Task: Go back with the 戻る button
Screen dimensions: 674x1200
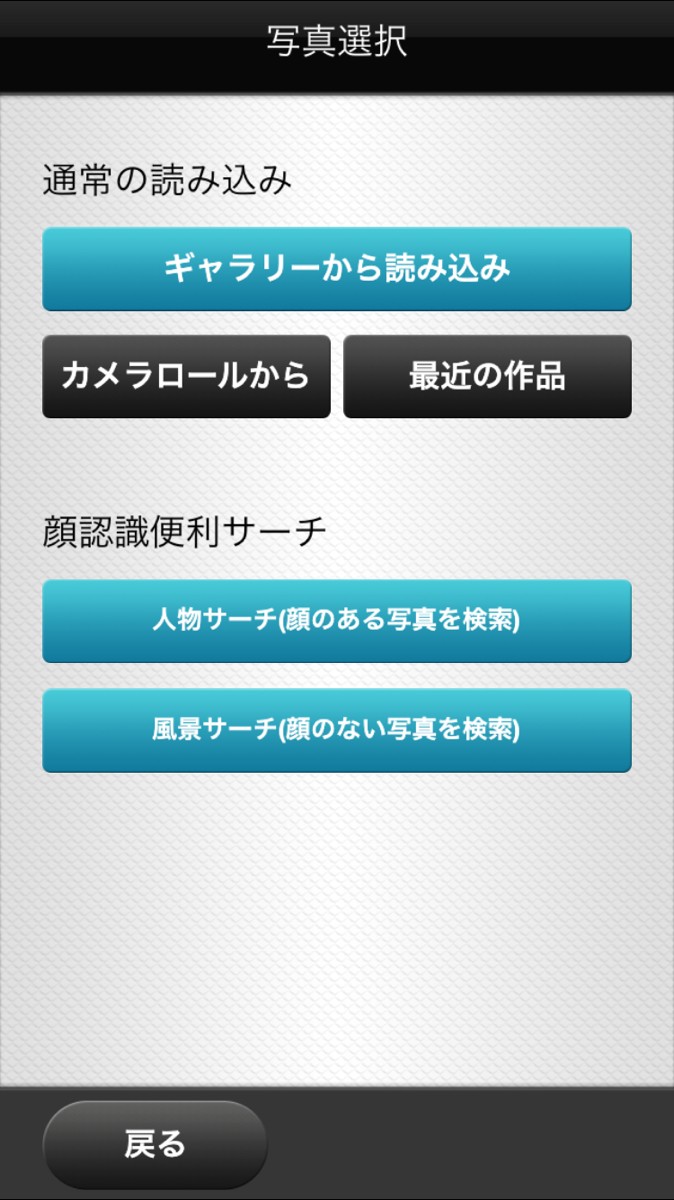Action: coord(155,1144)
